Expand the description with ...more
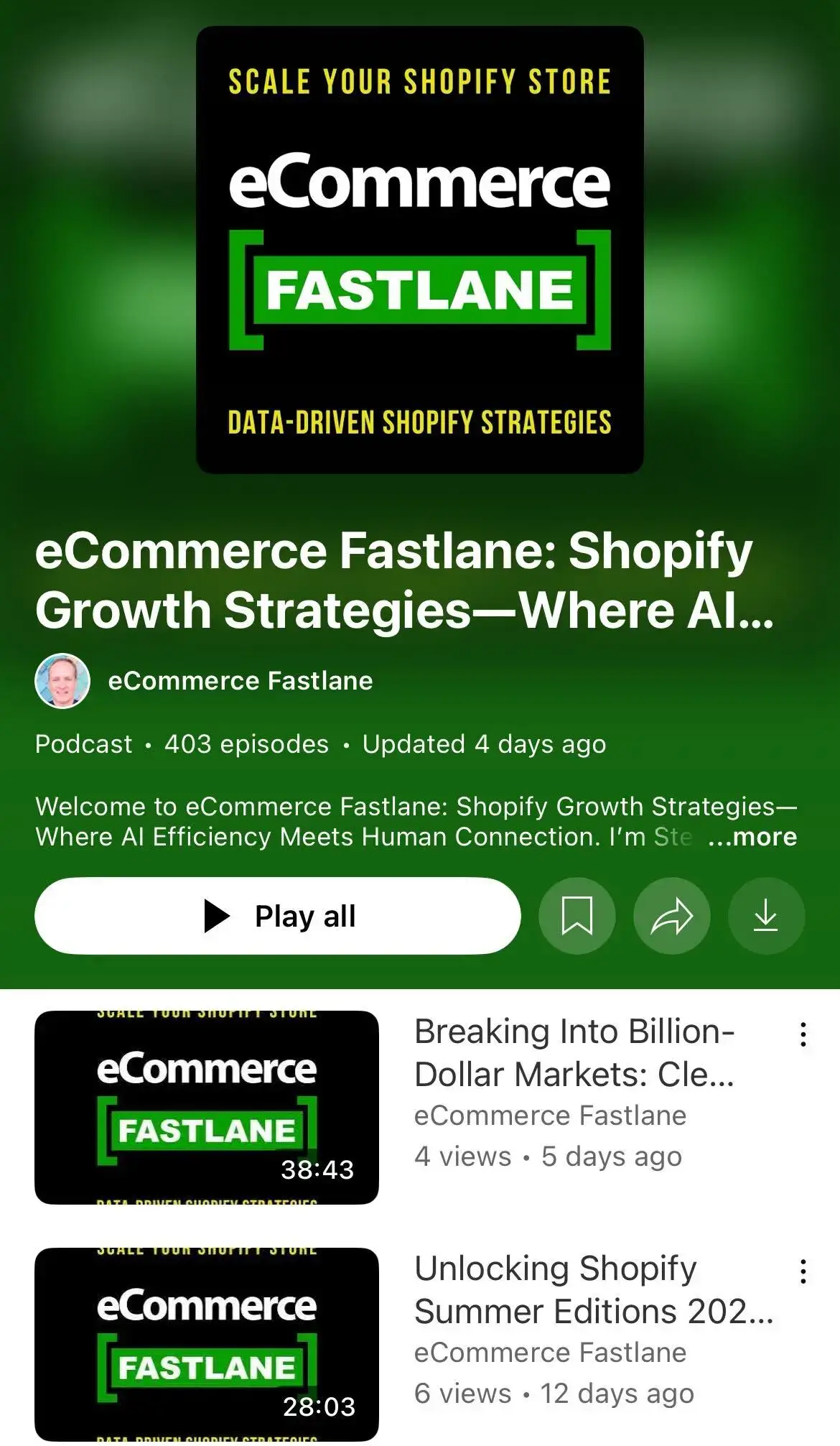 pos(752,837)
